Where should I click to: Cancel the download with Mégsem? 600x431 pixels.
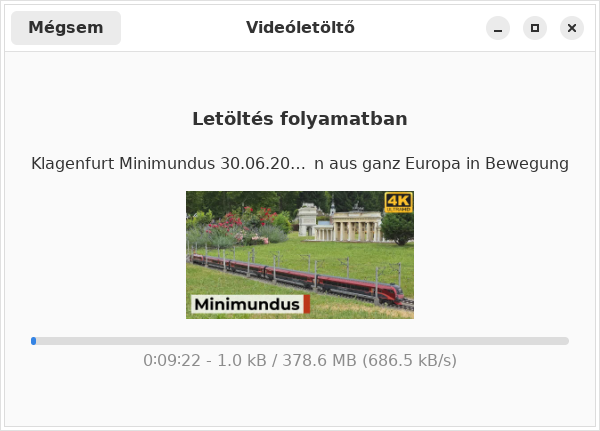point(66,28)
